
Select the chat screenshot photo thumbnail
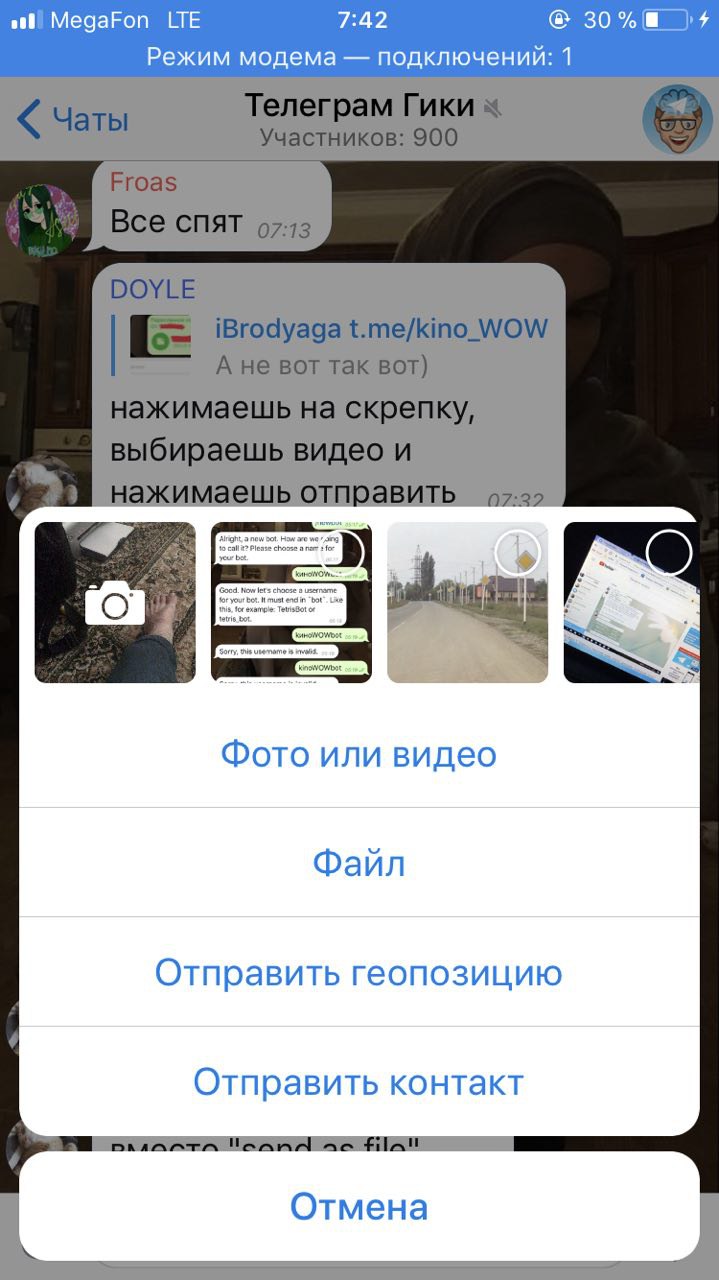pos(291,603)
